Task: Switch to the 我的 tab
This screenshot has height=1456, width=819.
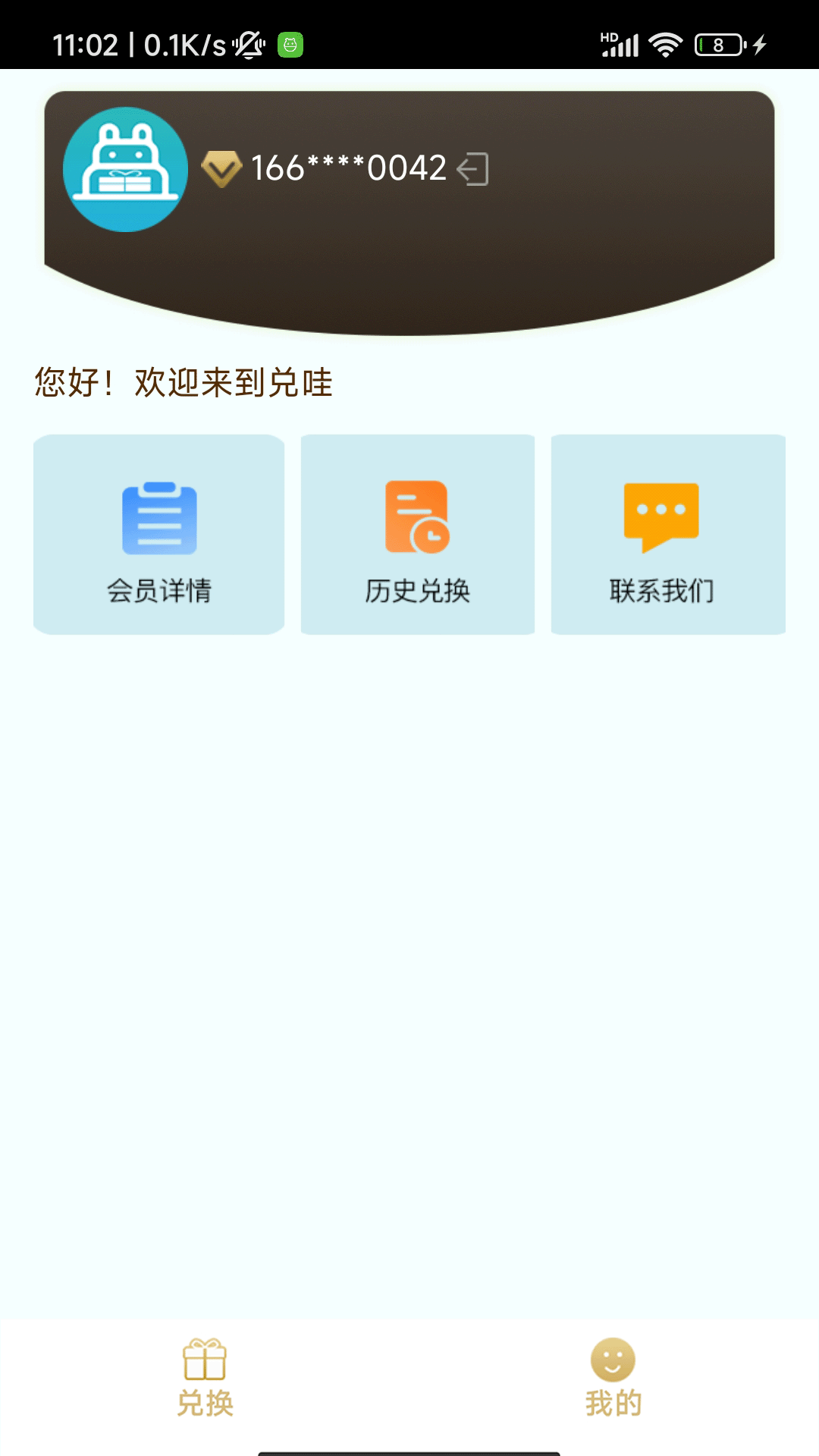Action: [x=613, y=1377]
